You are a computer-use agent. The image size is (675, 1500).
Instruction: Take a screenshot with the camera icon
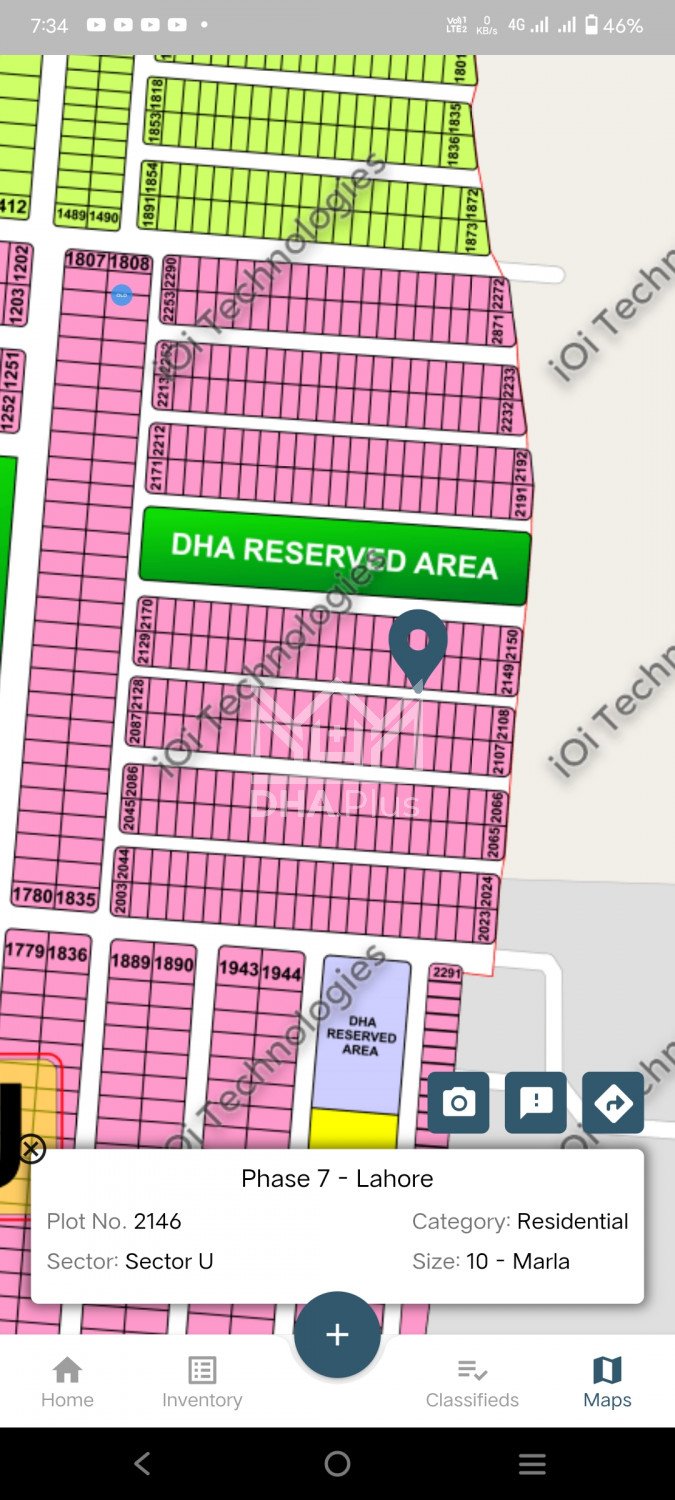[459, 1103]
